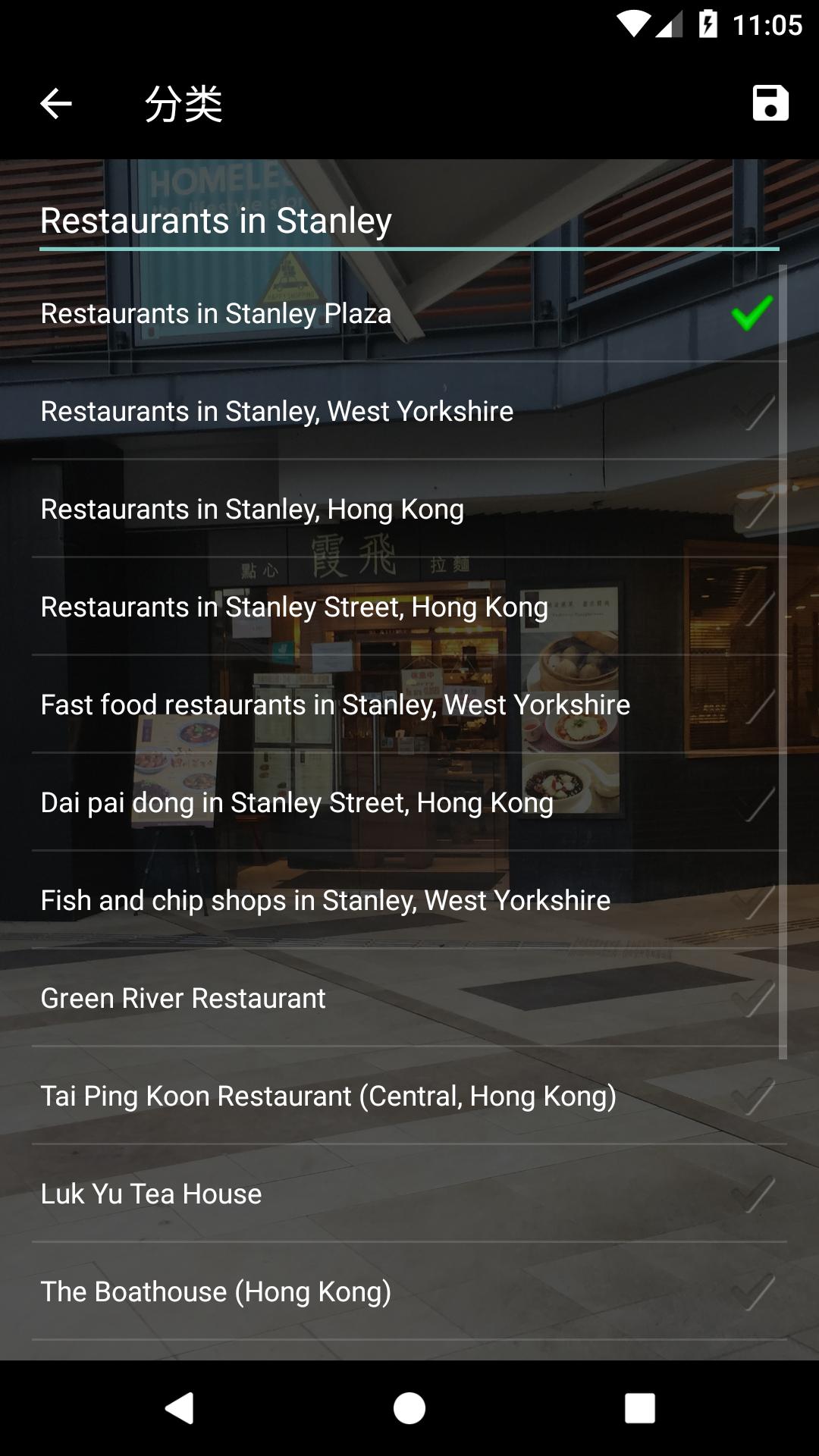Save the selected categories
Viewport: 819px width, 1456px height.
[770, 103]
